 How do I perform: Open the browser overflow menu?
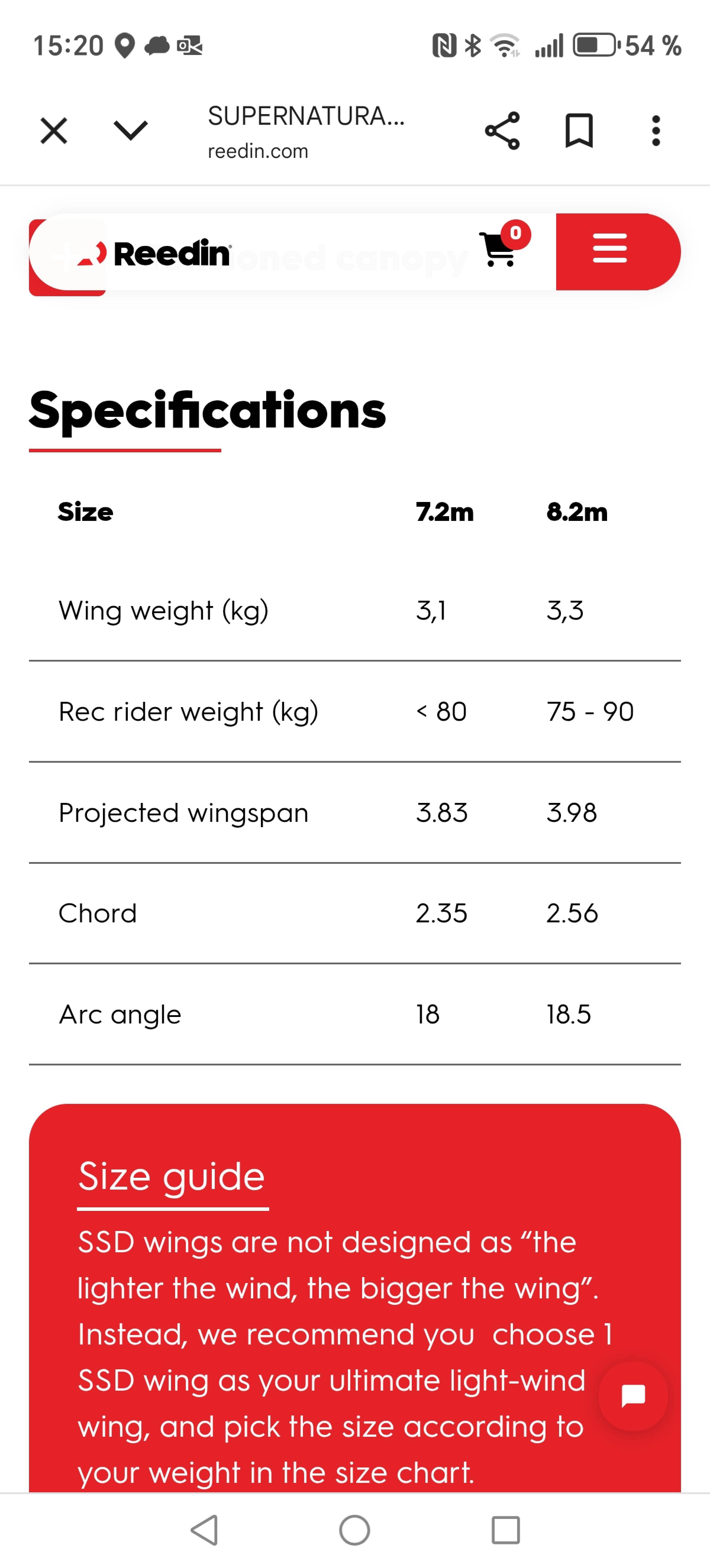pyautogui.click(x=655, y=131)
